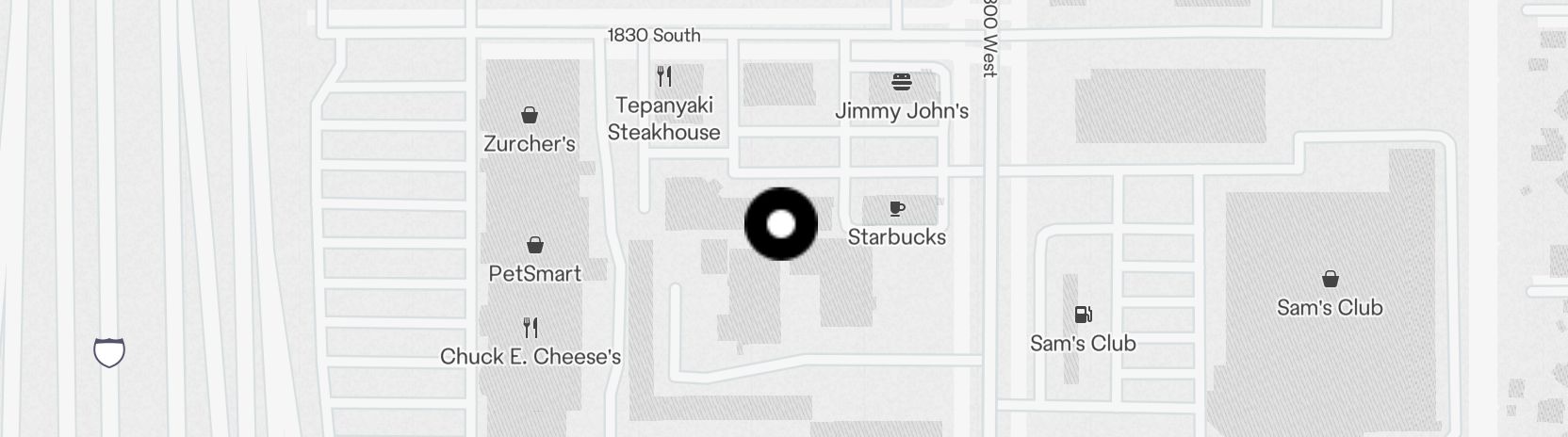The height and width of the screenshot is (437, 1568).
Task: Select the Jimmy John's map marker
Action: (901, 83)
